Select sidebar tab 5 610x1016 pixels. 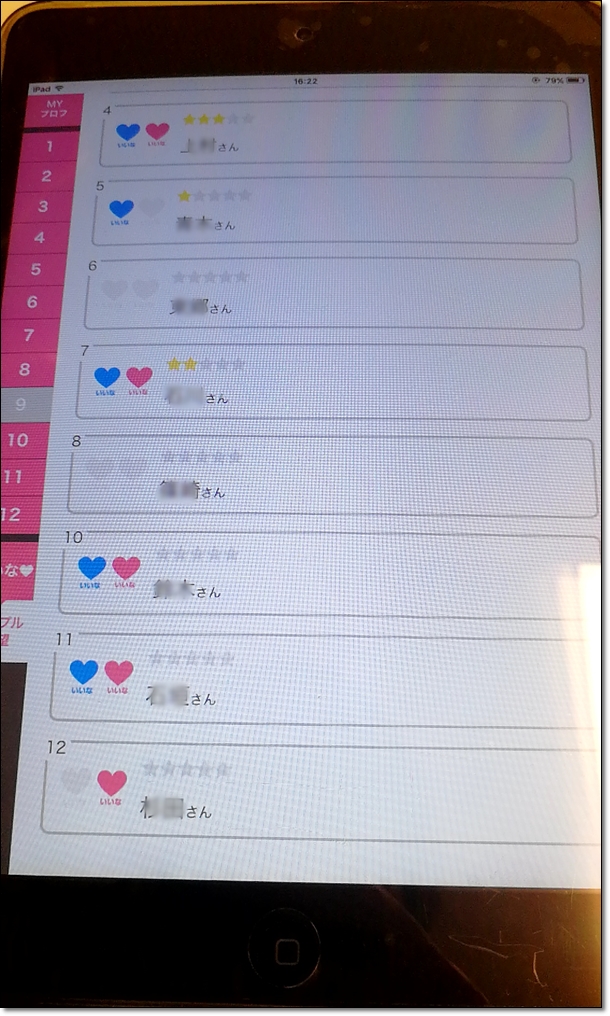point(36,270)
